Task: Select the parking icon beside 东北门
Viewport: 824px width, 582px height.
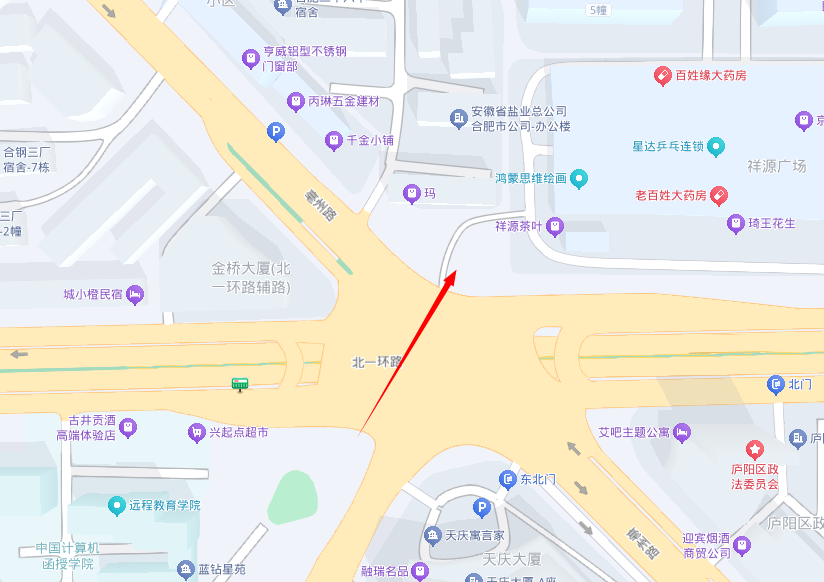Action: pos(483,508)
